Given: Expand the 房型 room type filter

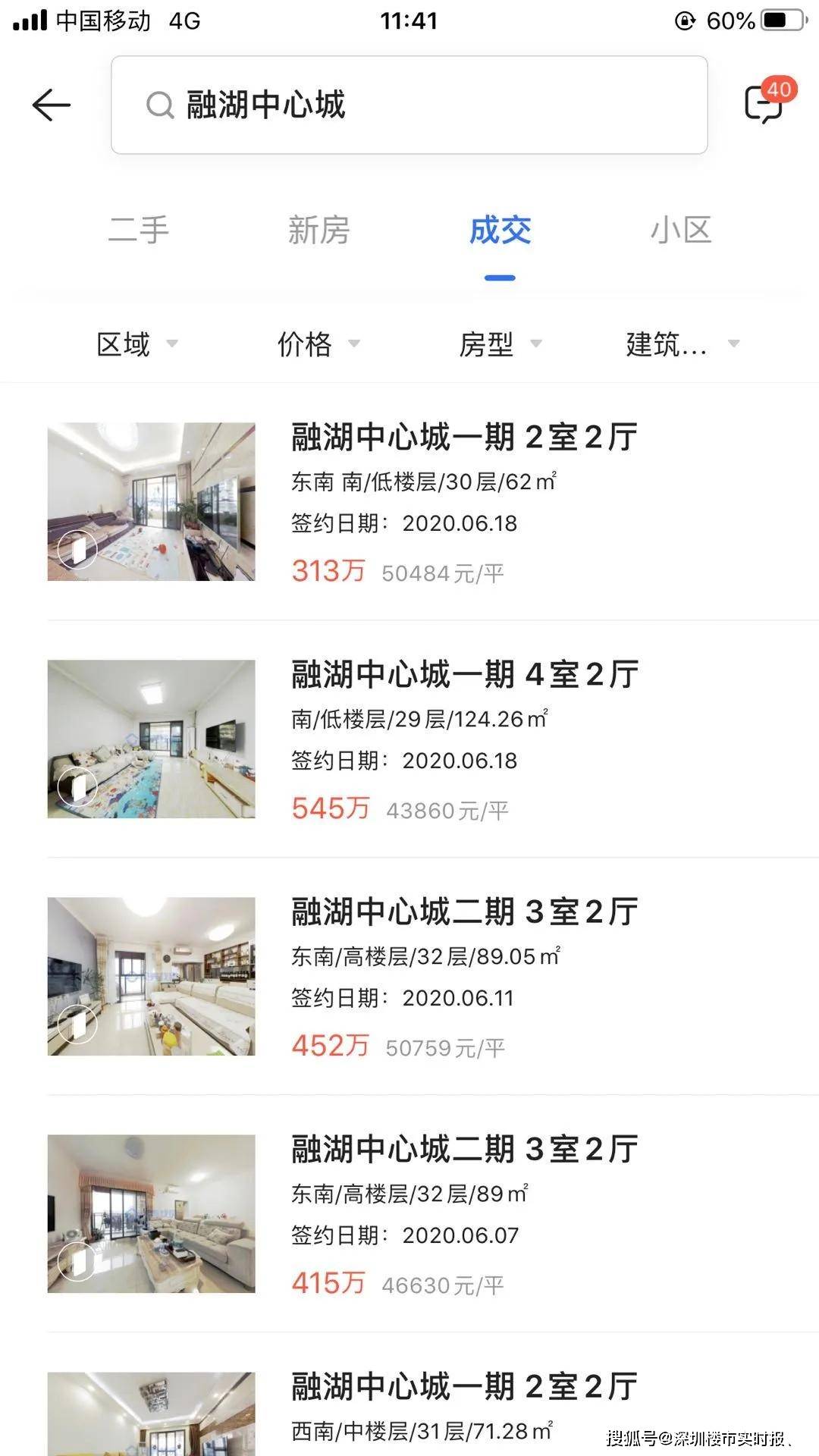Looking at the screenshot, I should click(x=500, y=345).
